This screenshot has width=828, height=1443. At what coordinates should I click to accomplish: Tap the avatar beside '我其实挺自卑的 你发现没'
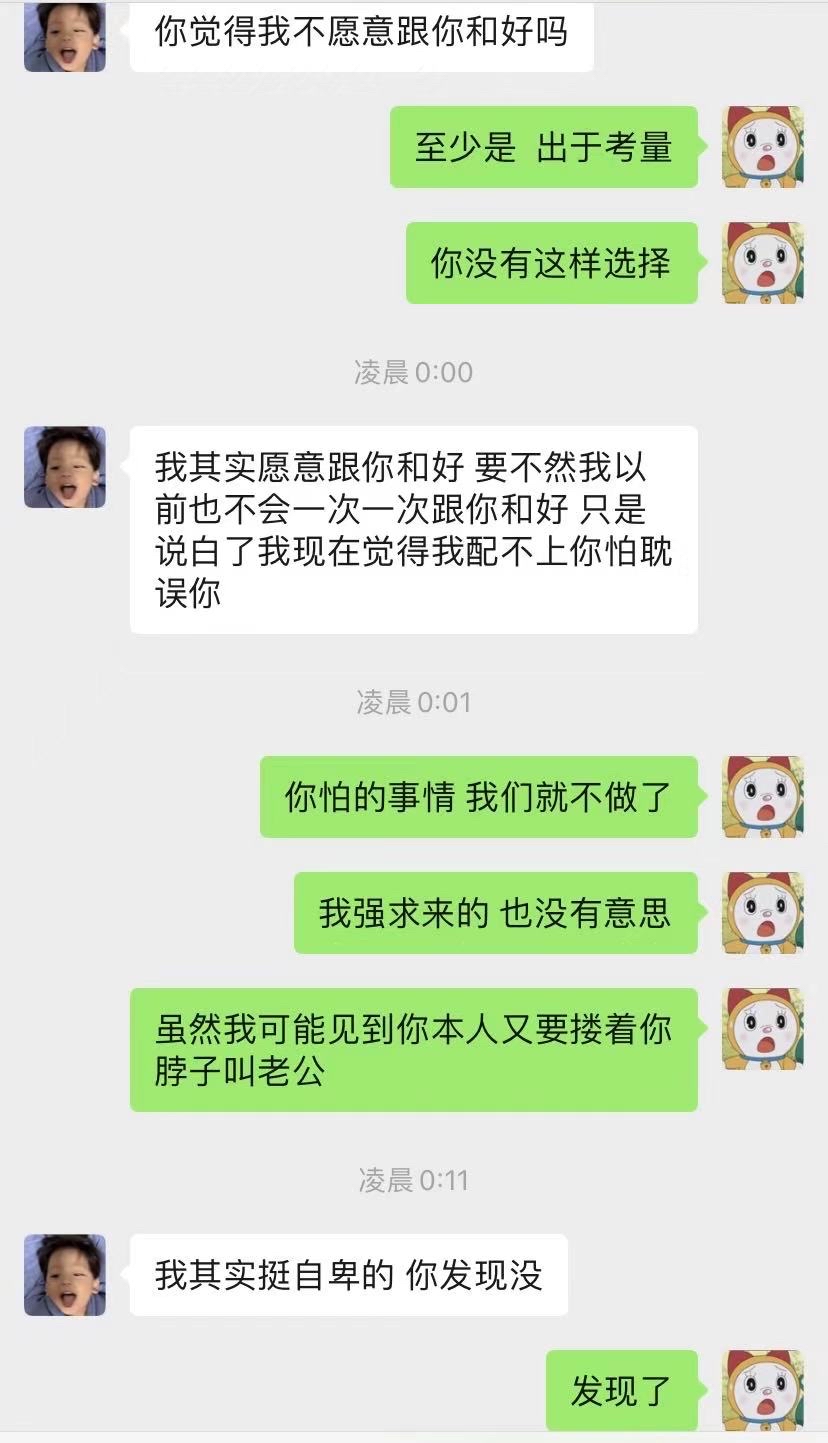[x=65, y=1275]
